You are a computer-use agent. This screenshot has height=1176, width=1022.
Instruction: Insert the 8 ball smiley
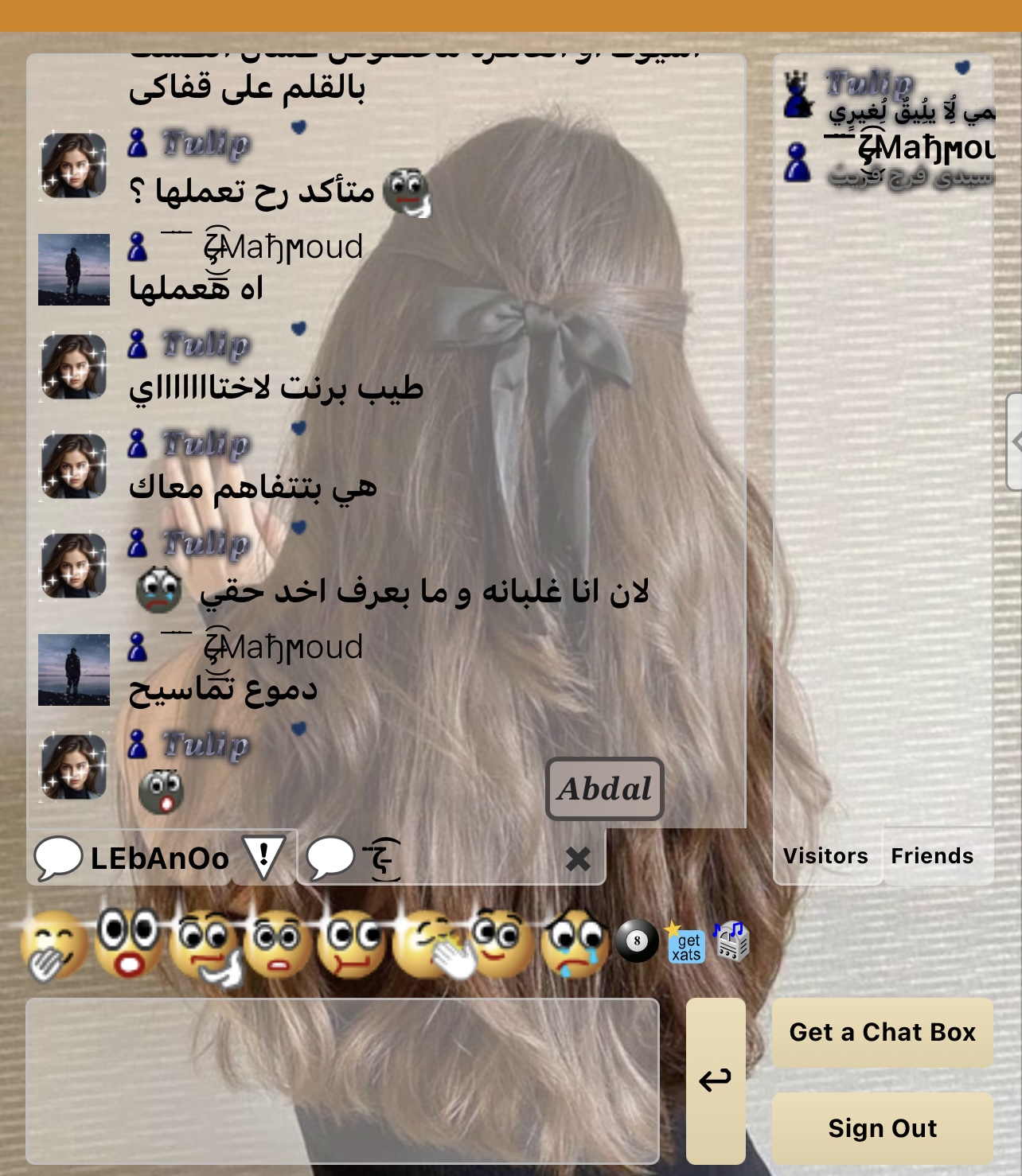point(637,941)
